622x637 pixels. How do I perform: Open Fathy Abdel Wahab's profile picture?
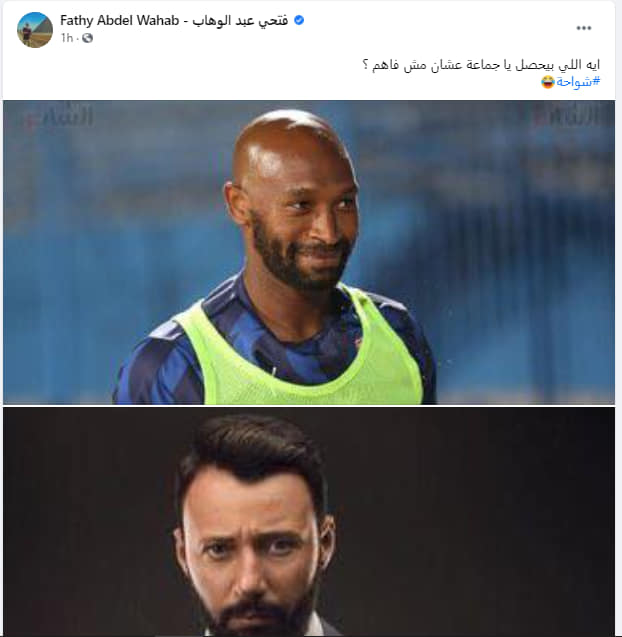tap(34, 29)
